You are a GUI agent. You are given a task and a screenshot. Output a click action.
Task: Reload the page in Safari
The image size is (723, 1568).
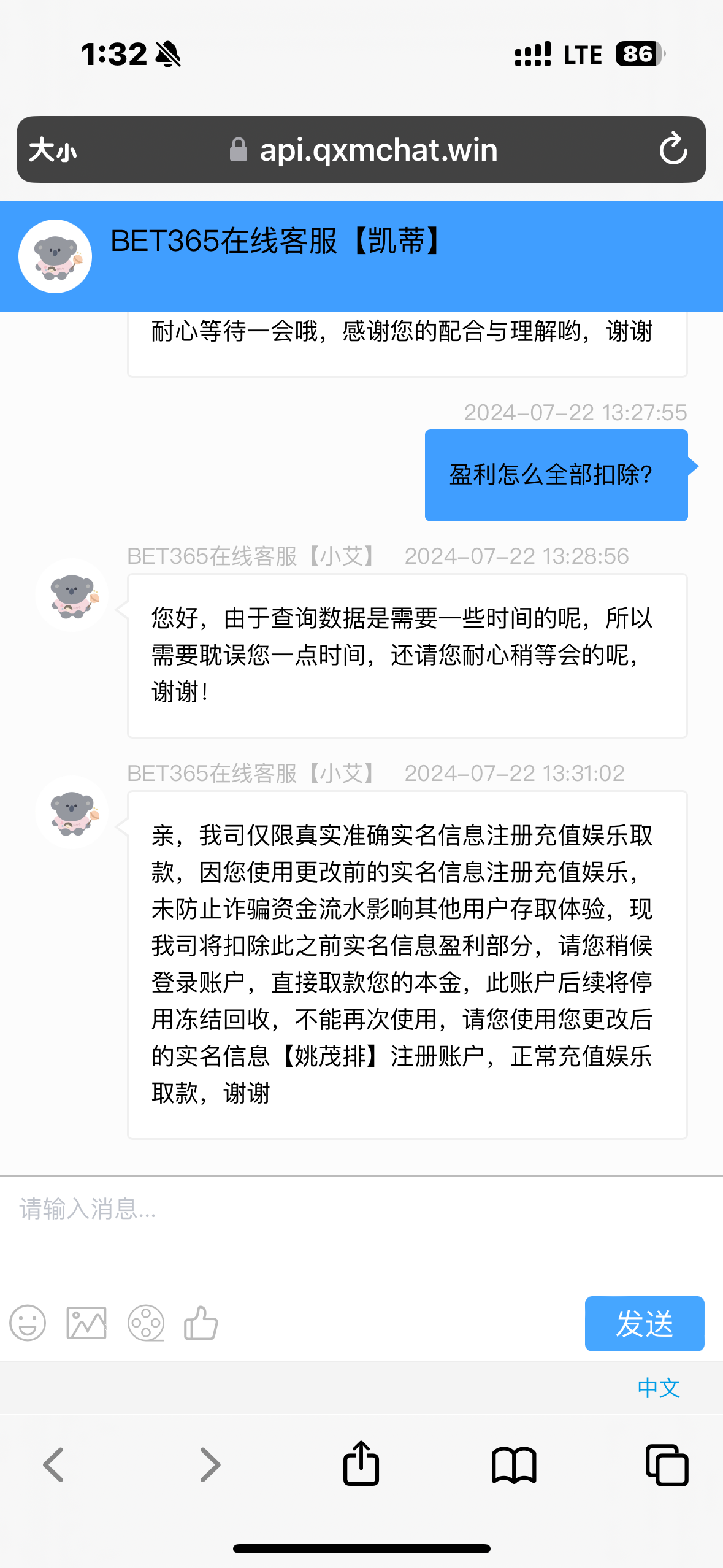673,149
